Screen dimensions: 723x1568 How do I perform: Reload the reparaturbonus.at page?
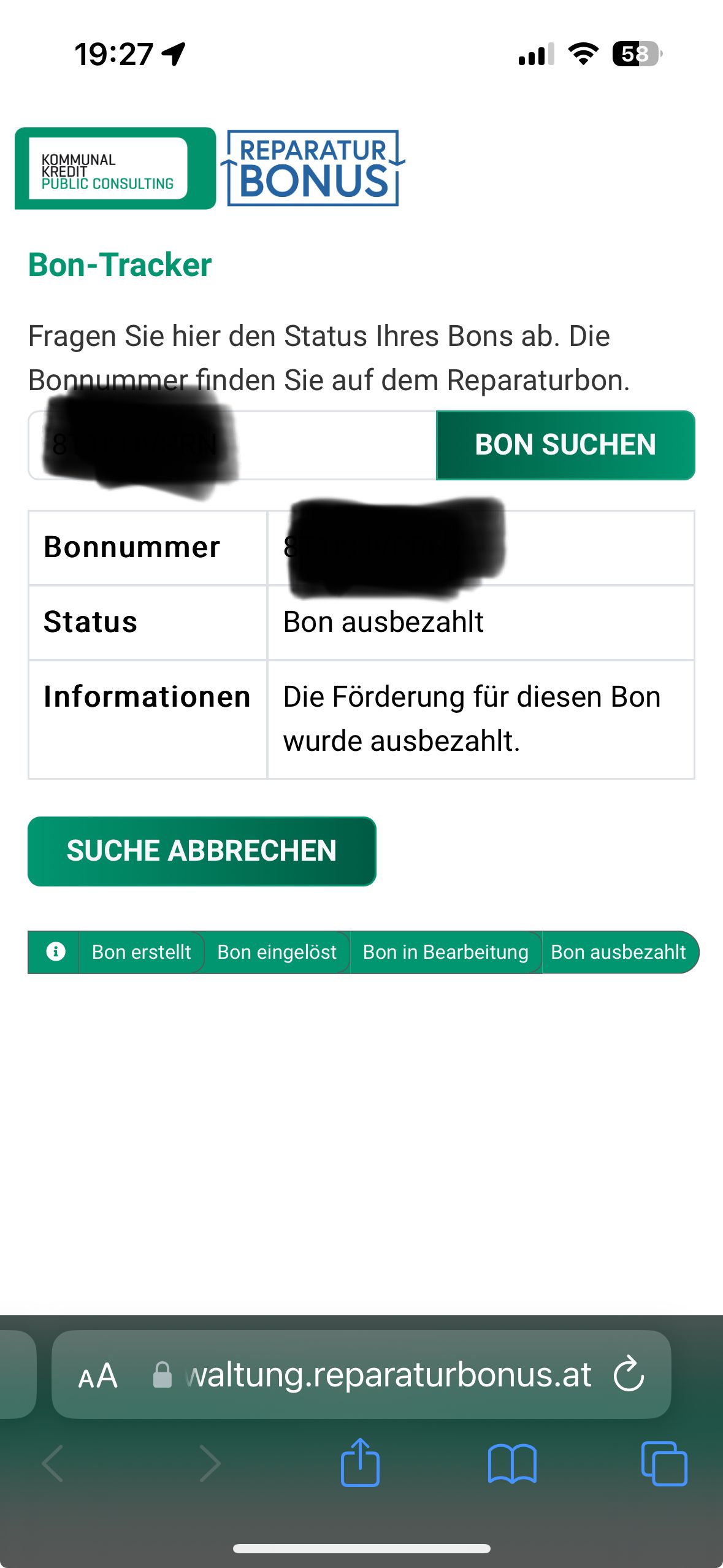(629, 1375)
